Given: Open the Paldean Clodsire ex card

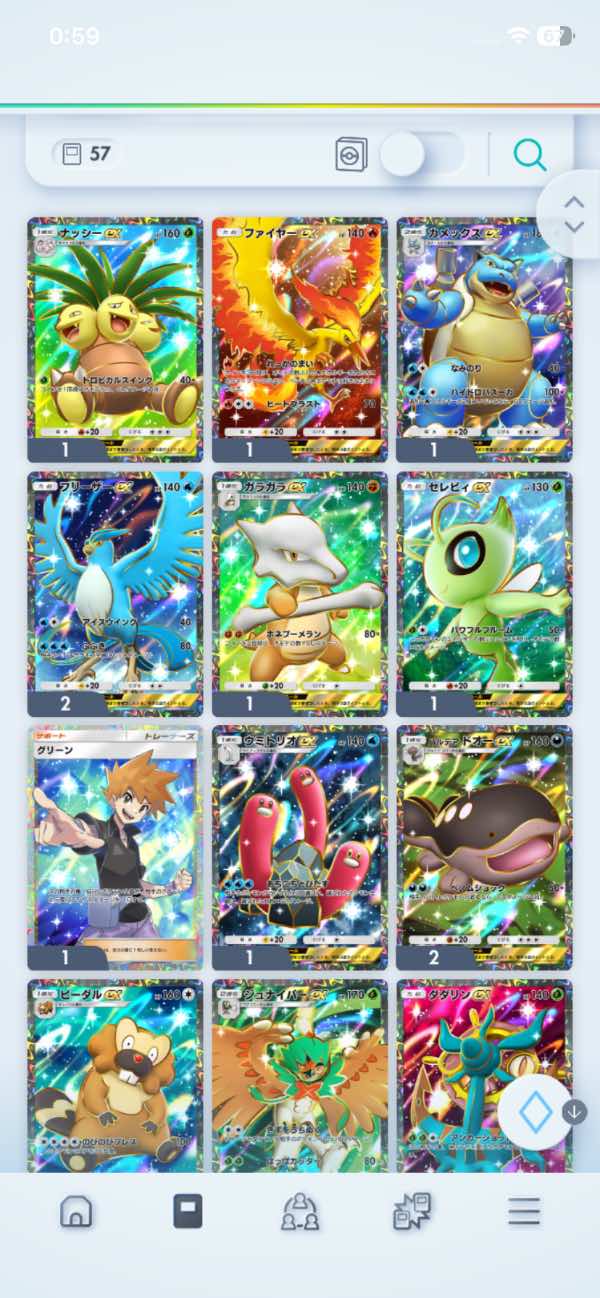Looking at the screenshot, I should (x=484, y=848).
